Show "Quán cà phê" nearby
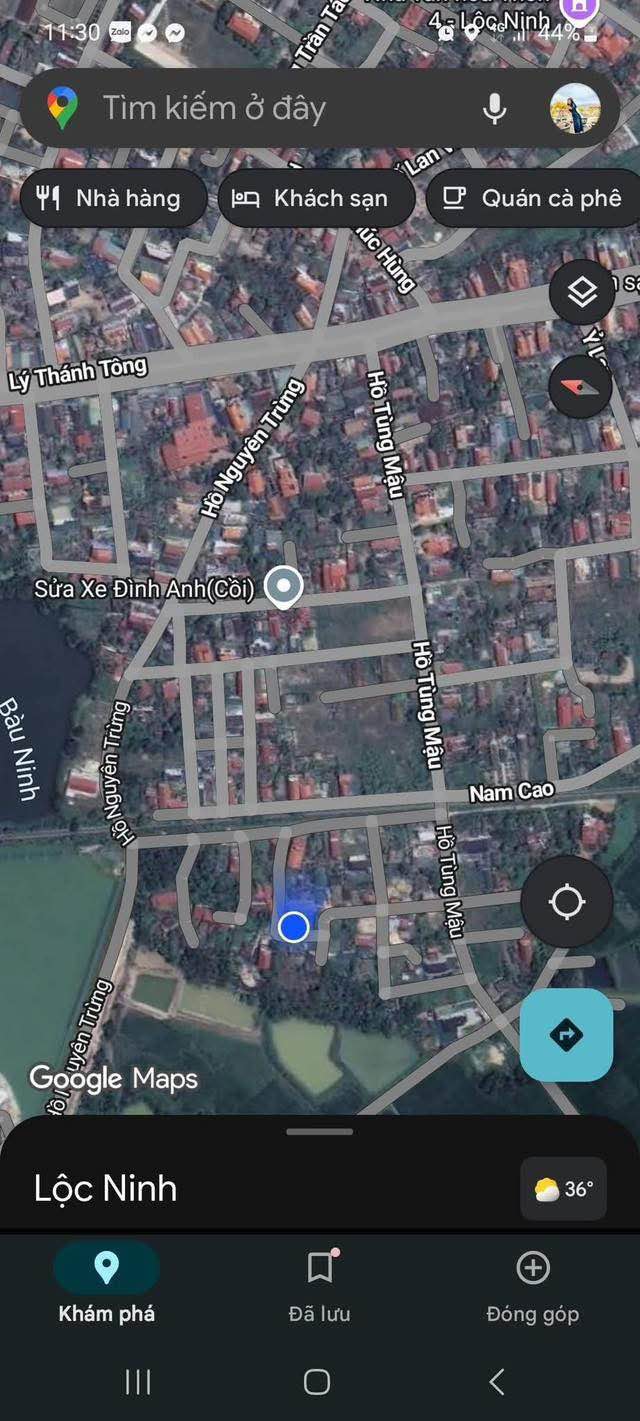Viewport: 640px width, 1421px height. 535,198
